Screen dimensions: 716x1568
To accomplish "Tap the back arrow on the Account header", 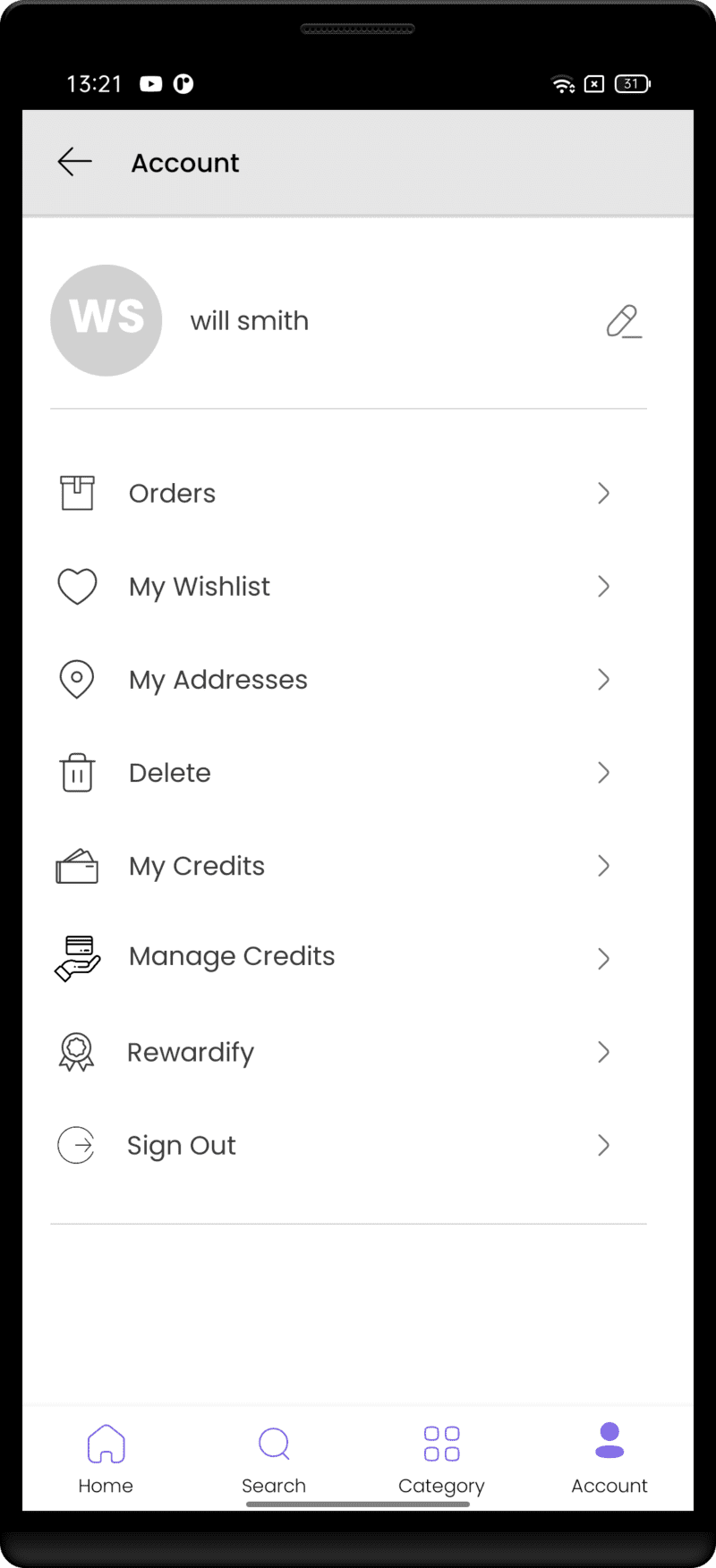I will [x=74, y=162].
